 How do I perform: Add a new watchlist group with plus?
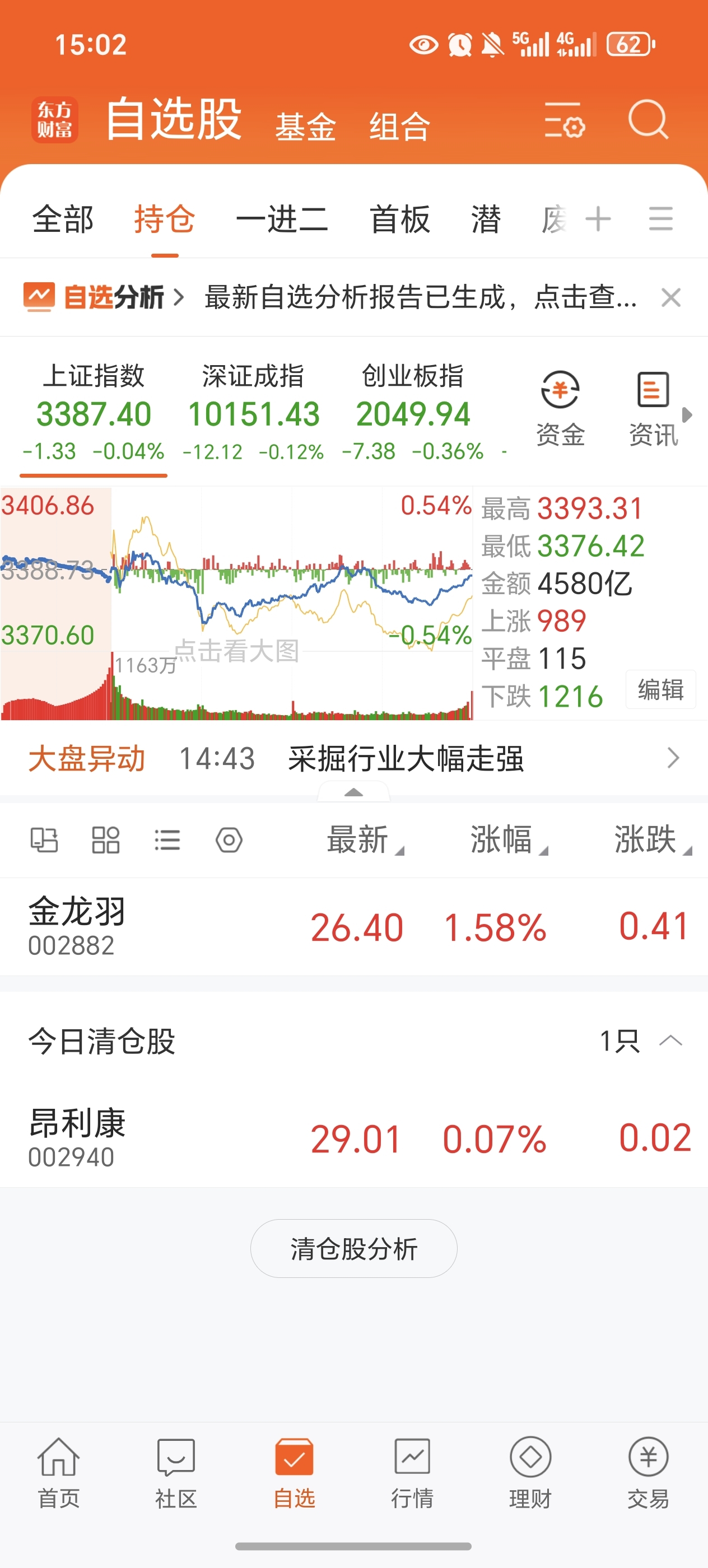point(598,219)
